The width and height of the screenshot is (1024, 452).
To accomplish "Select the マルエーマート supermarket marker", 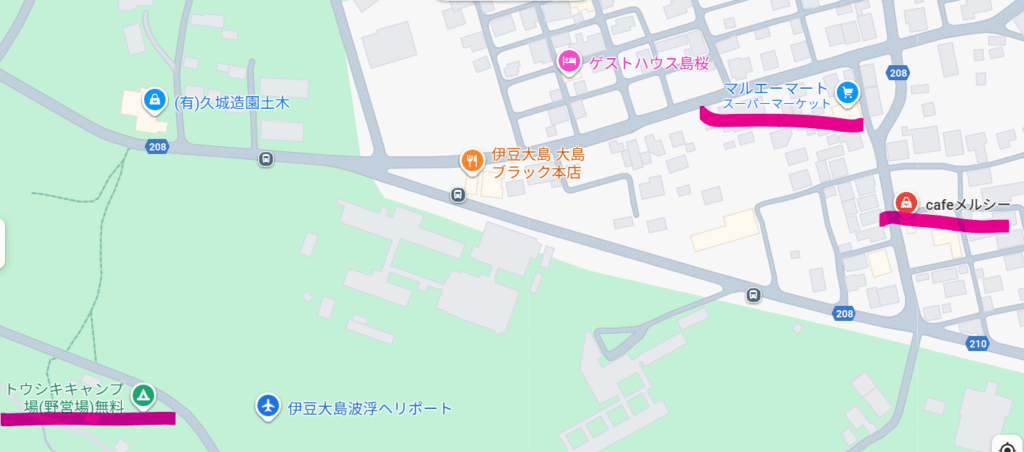I will [848, 93].
